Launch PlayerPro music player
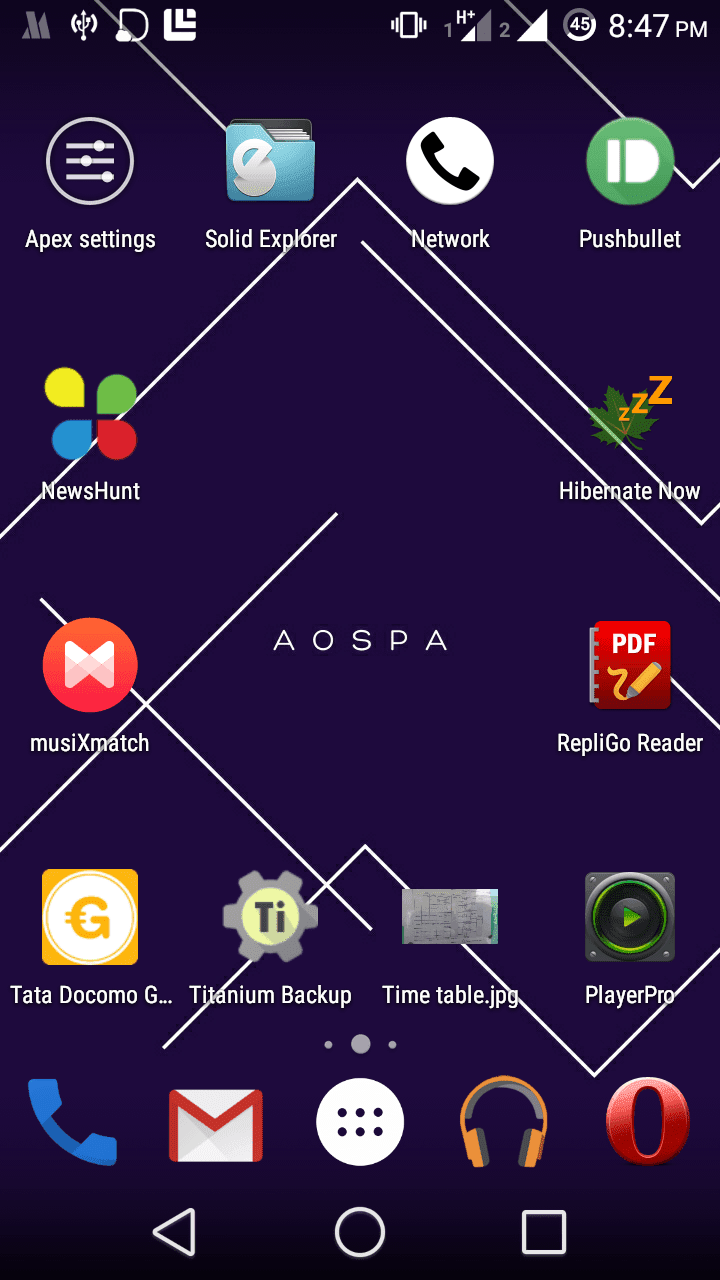The image size is (720, 1280). click(x=630, y=917)
